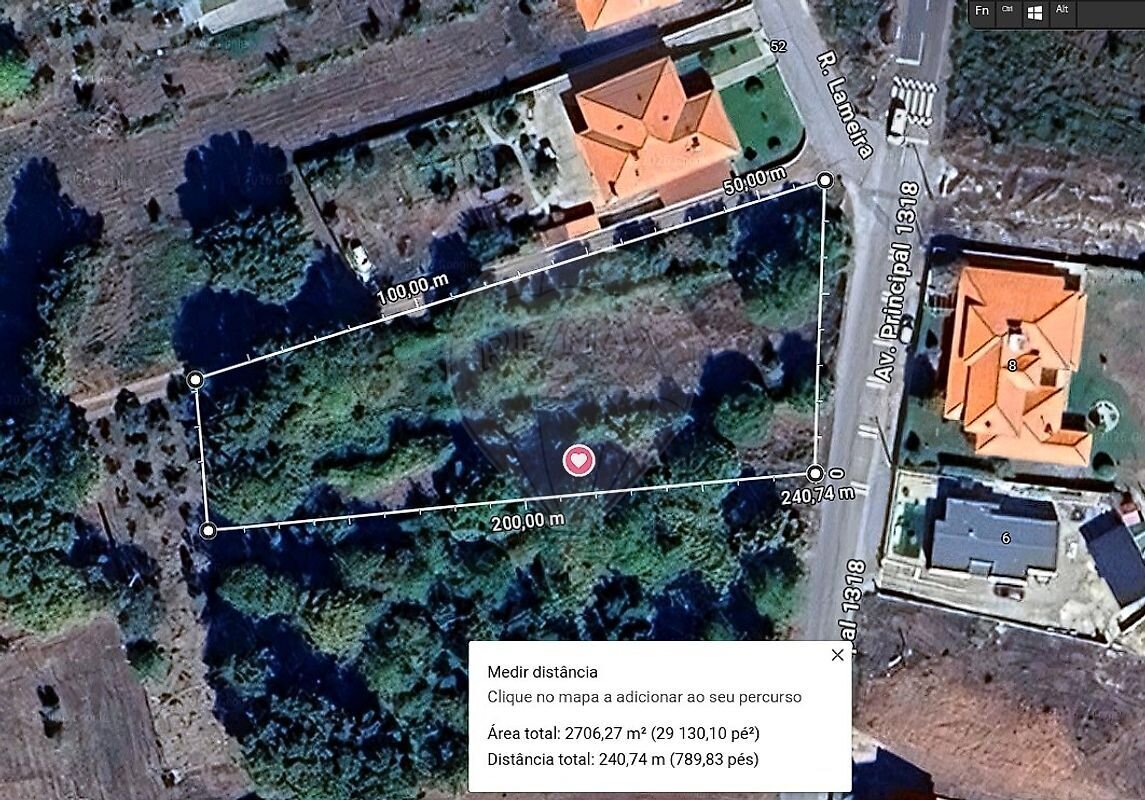Select the measurement point labeled 240,74 m
This screenshot has height=800, width=1145.
coord(816,473)
